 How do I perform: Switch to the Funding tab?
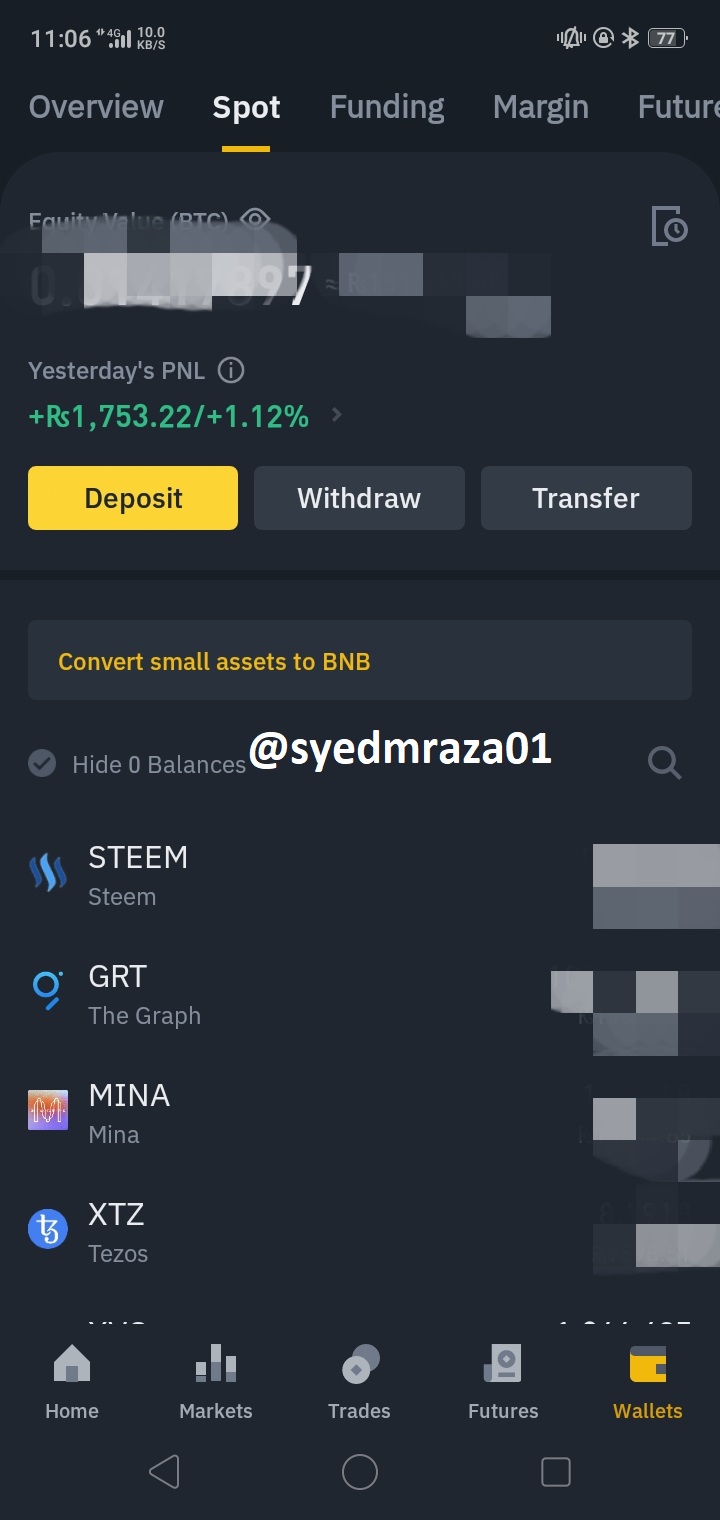click(387, 107)
